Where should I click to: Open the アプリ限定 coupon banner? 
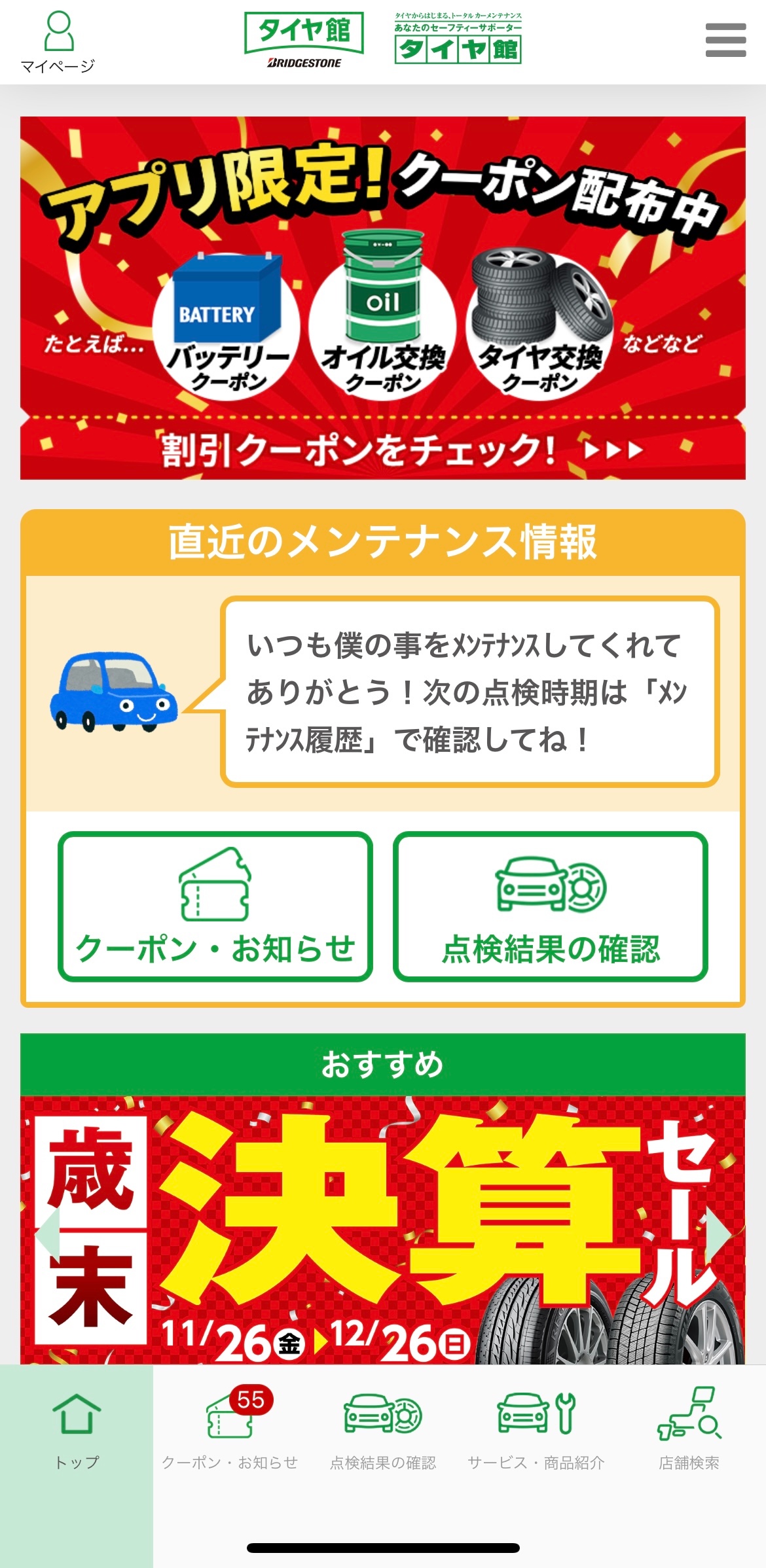(383, 298)
